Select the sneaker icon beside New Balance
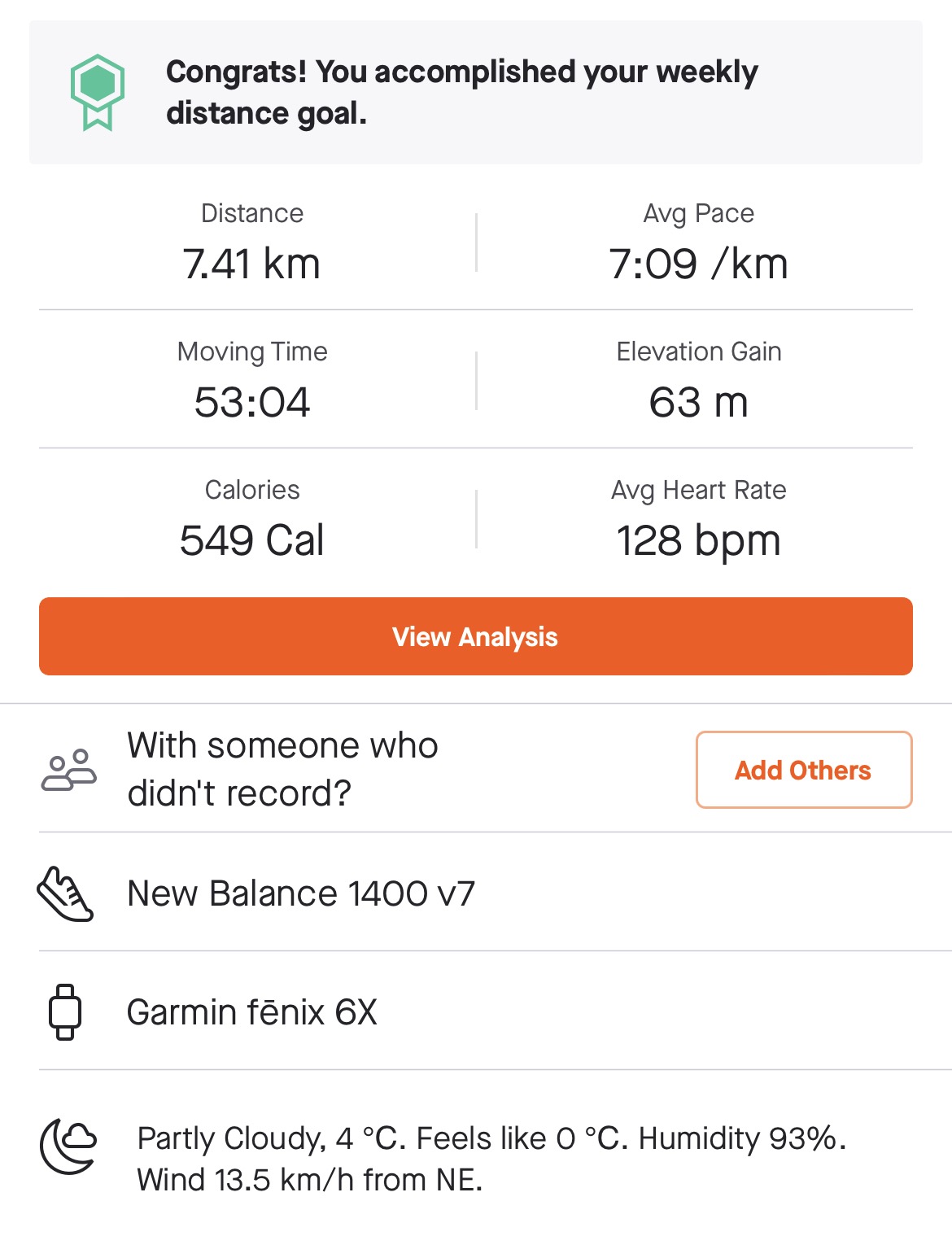The image size is (952, 1236). tap(66, 893)
